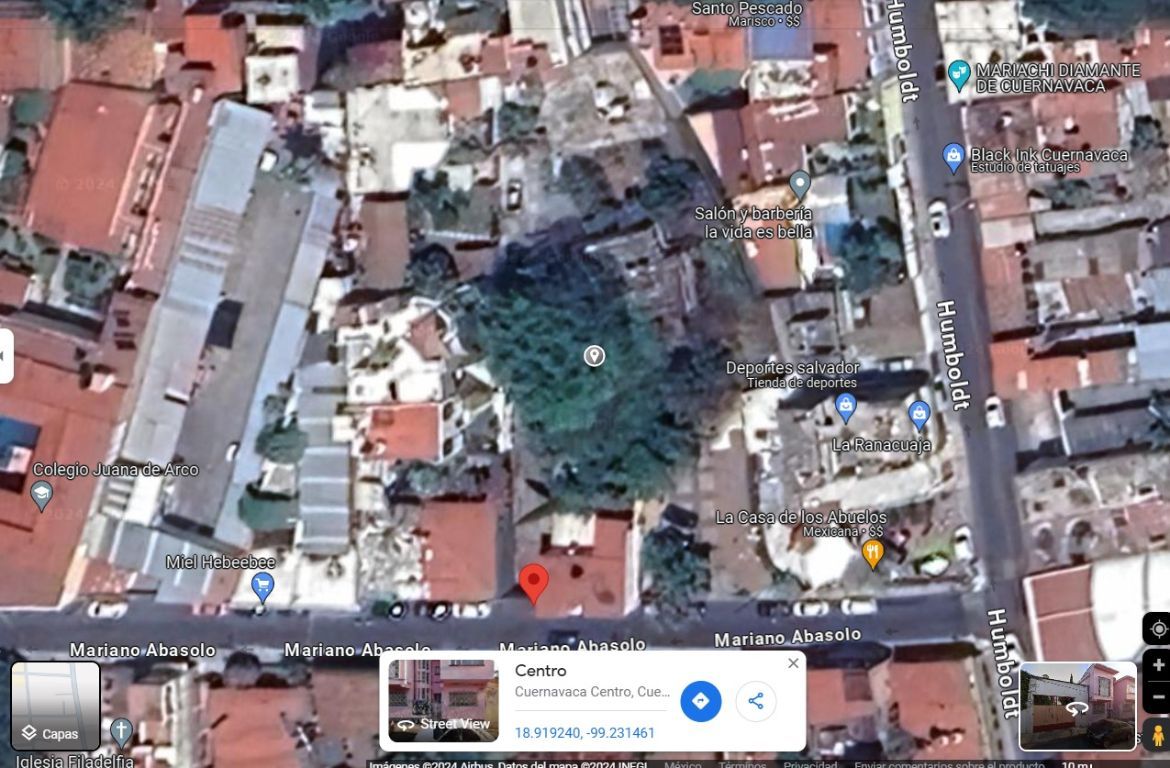Open Street View thumbnail in Centro card
The image size is (1170, 768).
(443, 700)
